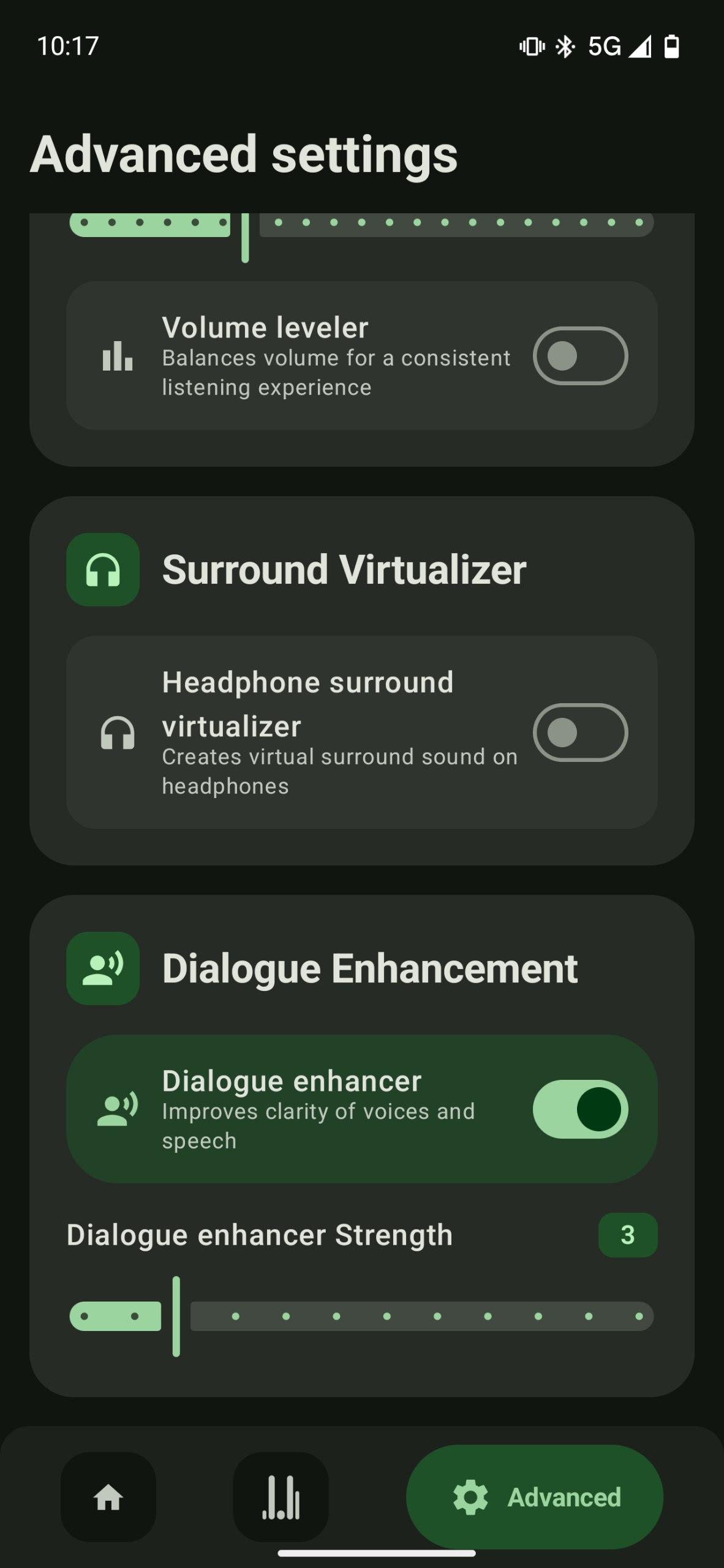Disable the Dialogue enhancer switch
Viewport: 724px width, 1568px height.
point(579,1109)
